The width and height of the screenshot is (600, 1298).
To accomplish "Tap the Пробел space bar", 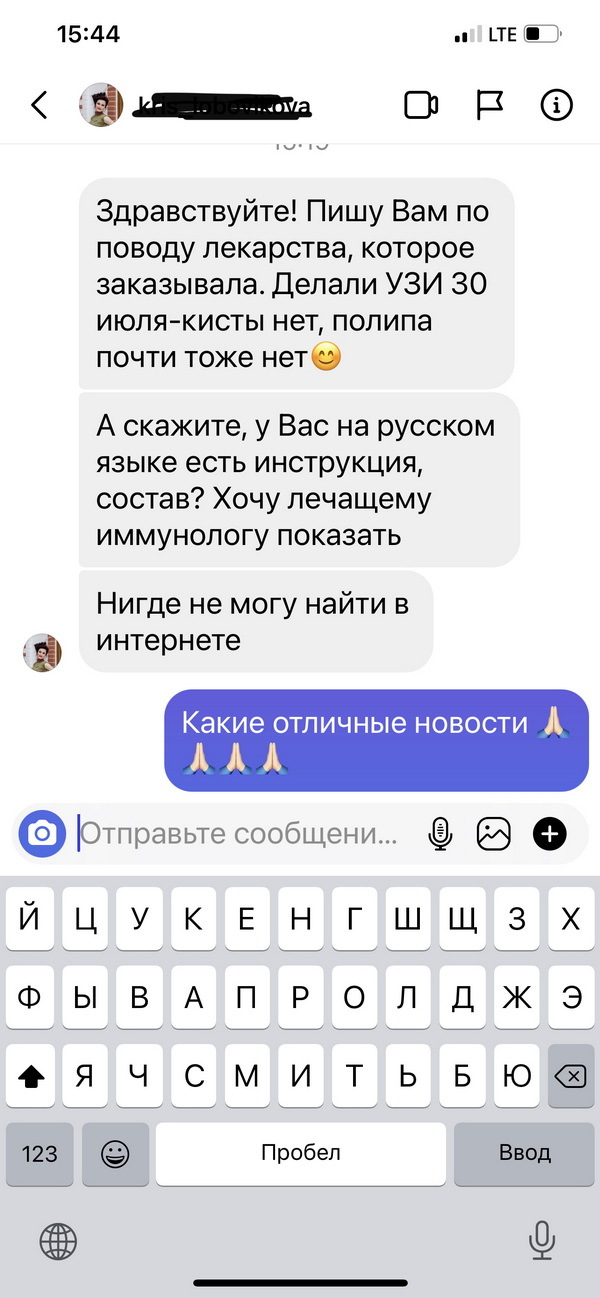I will [x=301, y=1153].
